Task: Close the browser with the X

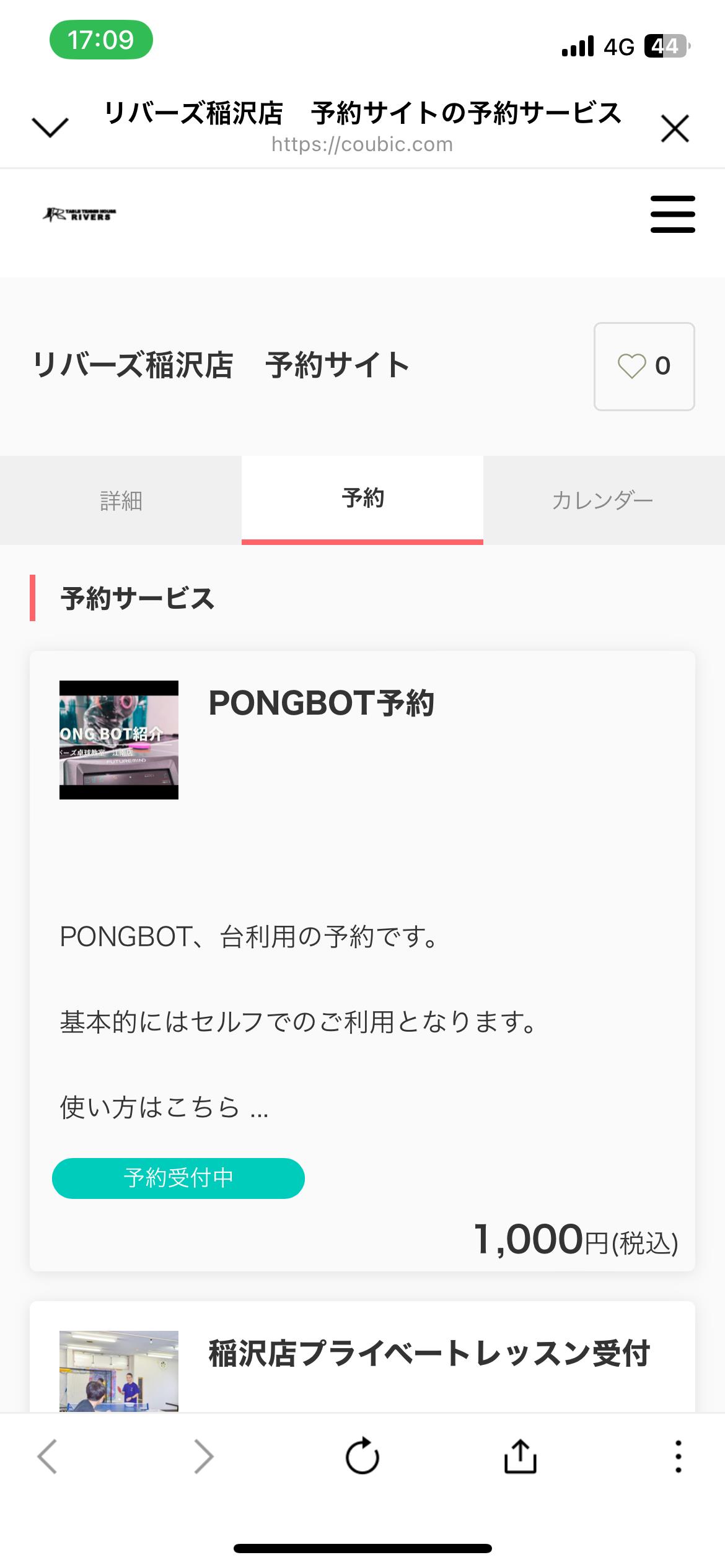Action: coord(675,128)
